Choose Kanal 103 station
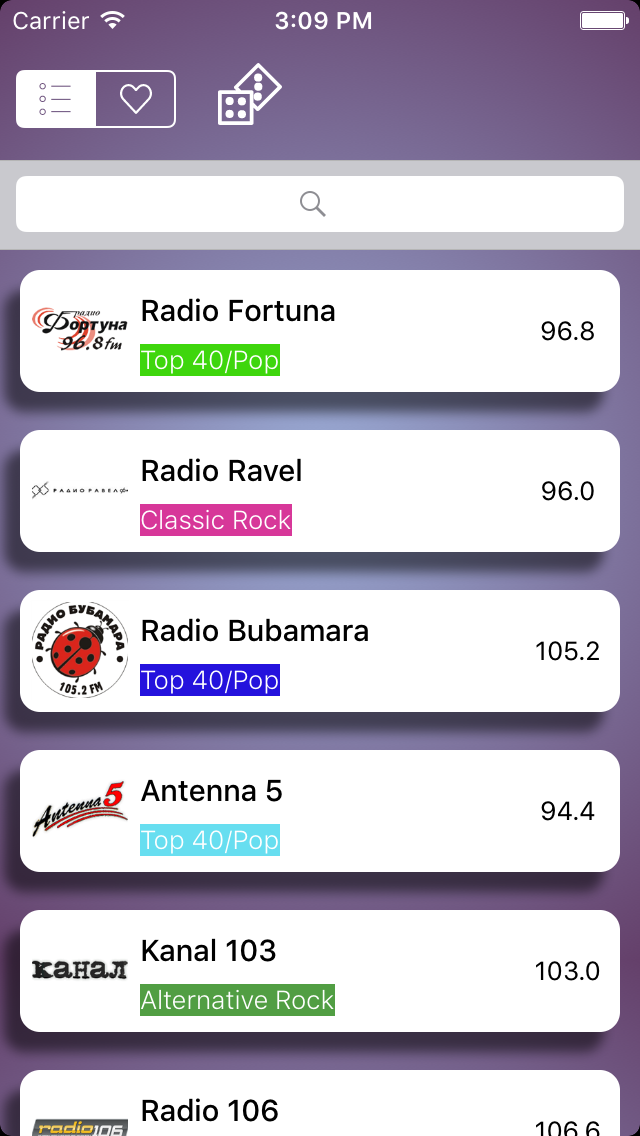 click(x=320, y=971)
